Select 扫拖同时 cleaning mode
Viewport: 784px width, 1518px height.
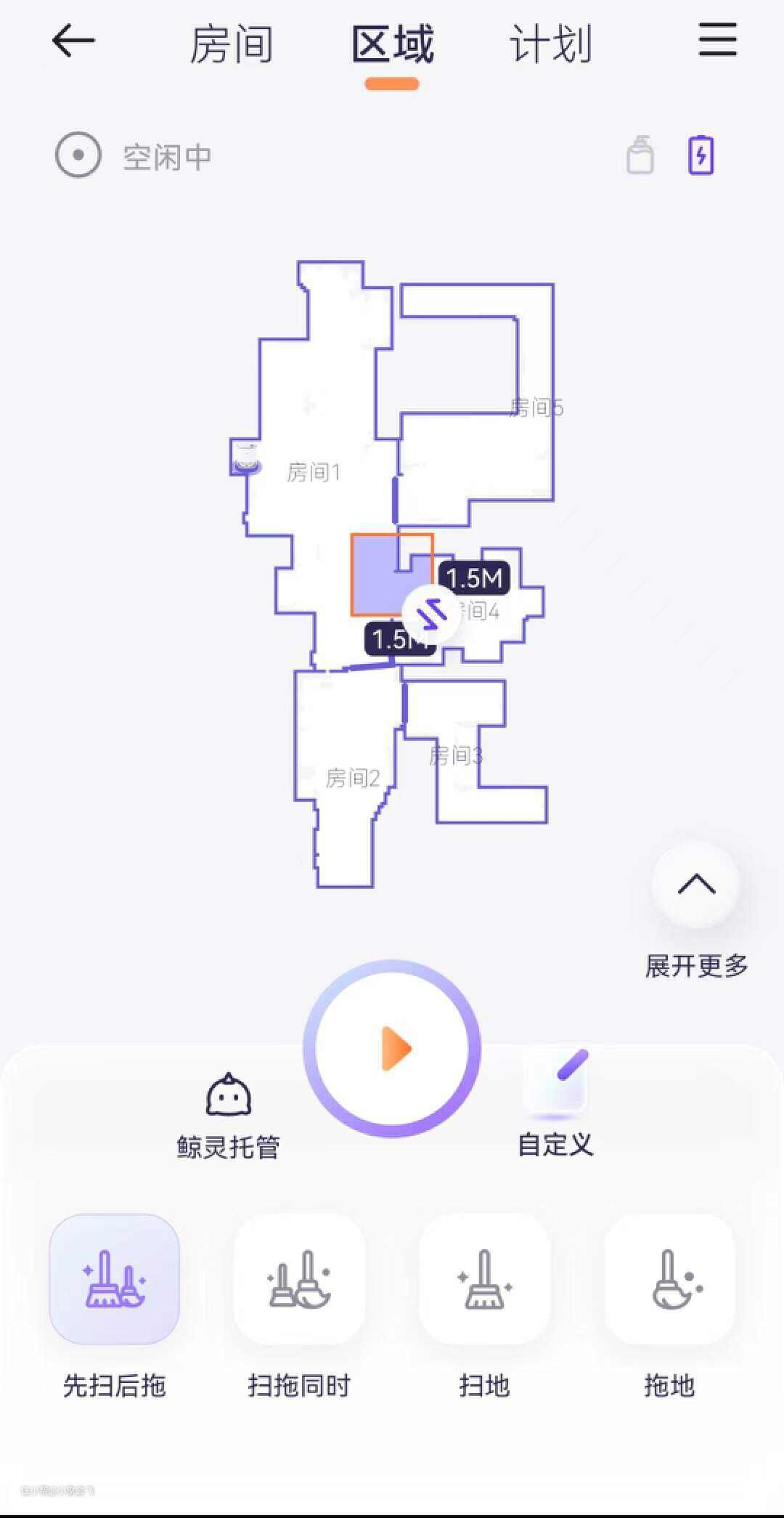click(x=299, y=1280)
